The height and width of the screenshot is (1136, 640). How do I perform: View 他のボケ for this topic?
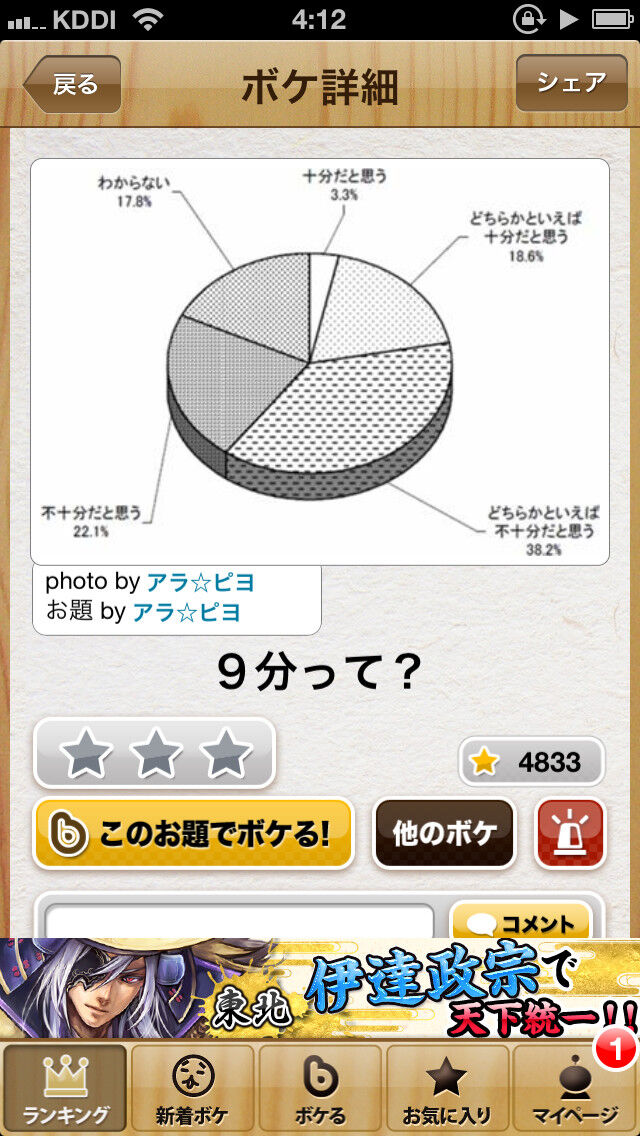[444, 833]
